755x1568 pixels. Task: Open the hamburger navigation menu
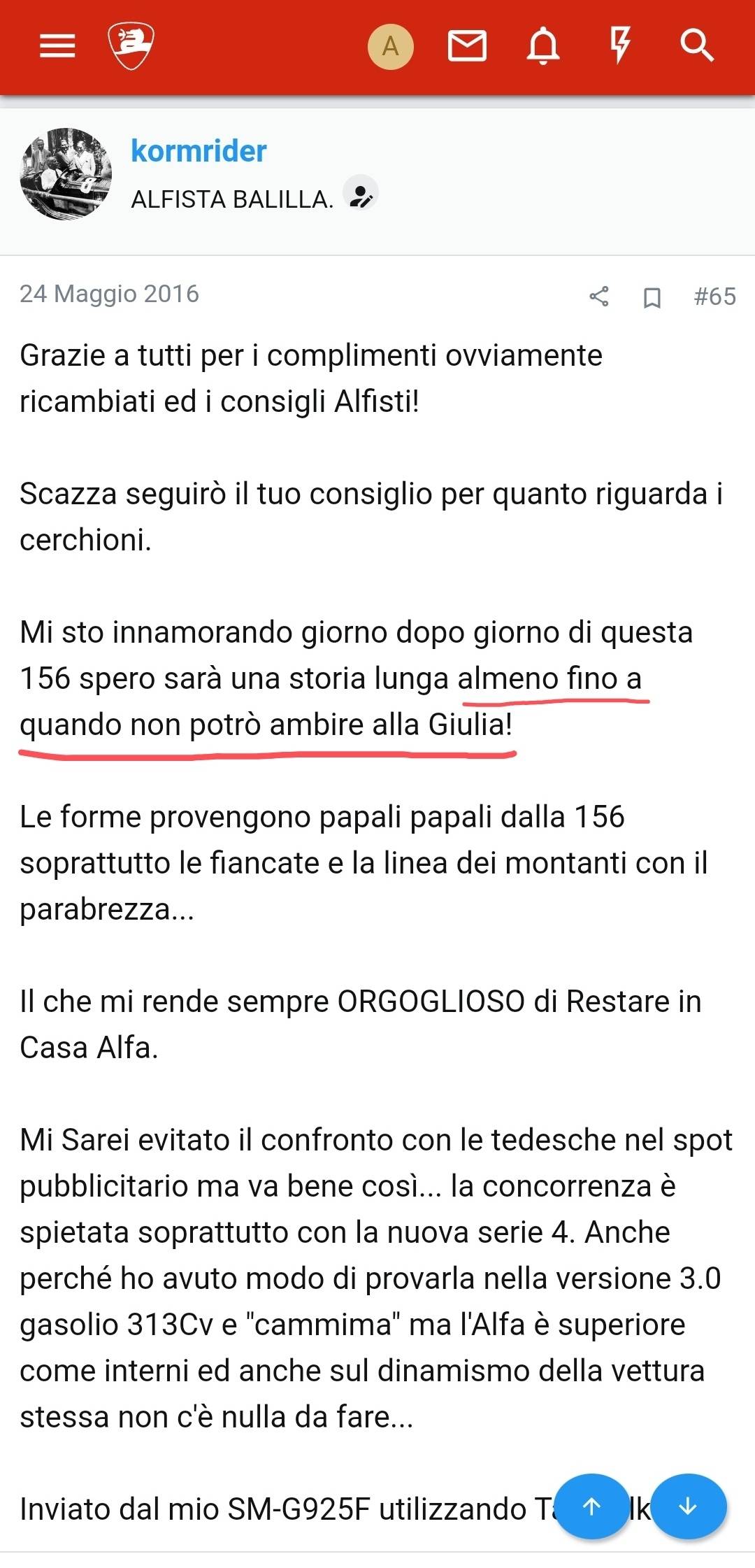click(57, 47)
